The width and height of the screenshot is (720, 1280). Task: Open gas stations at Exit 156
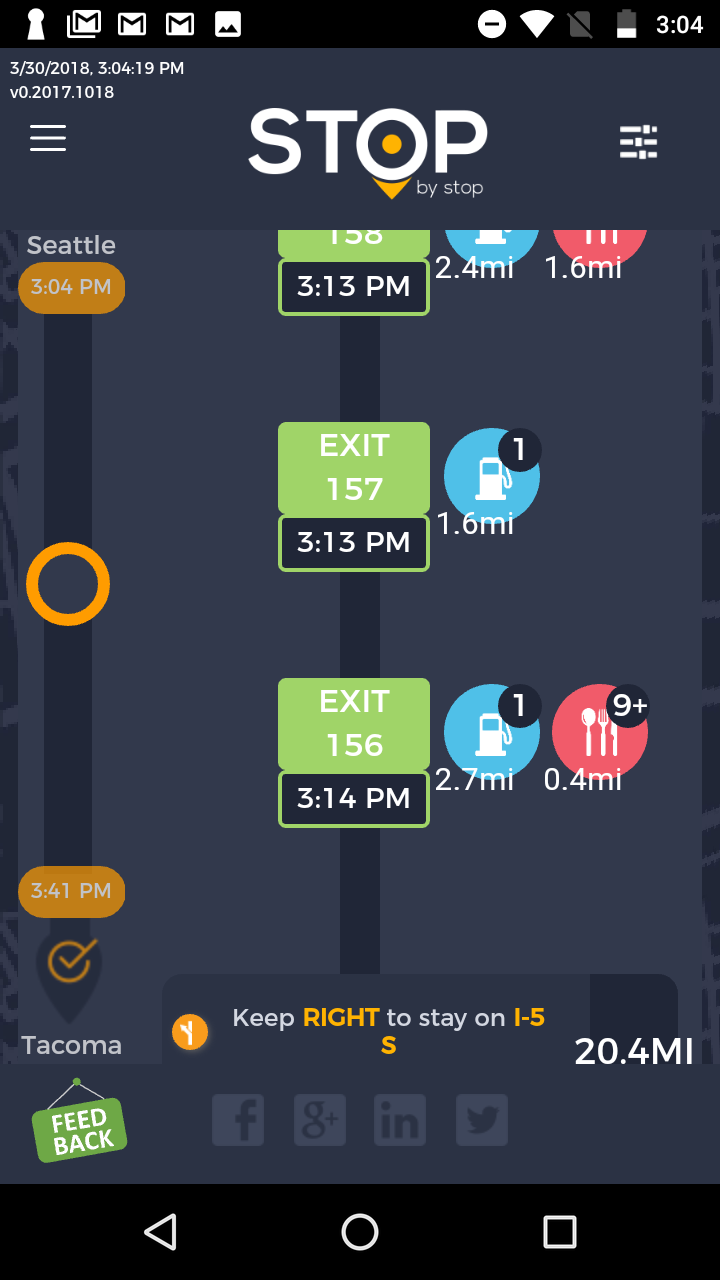click(491, 733)
